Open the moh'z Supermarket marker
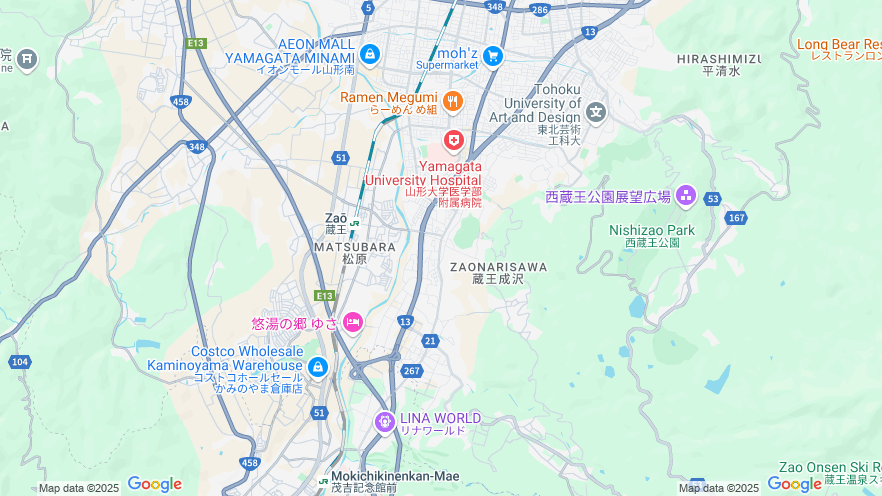 [492, 55]
